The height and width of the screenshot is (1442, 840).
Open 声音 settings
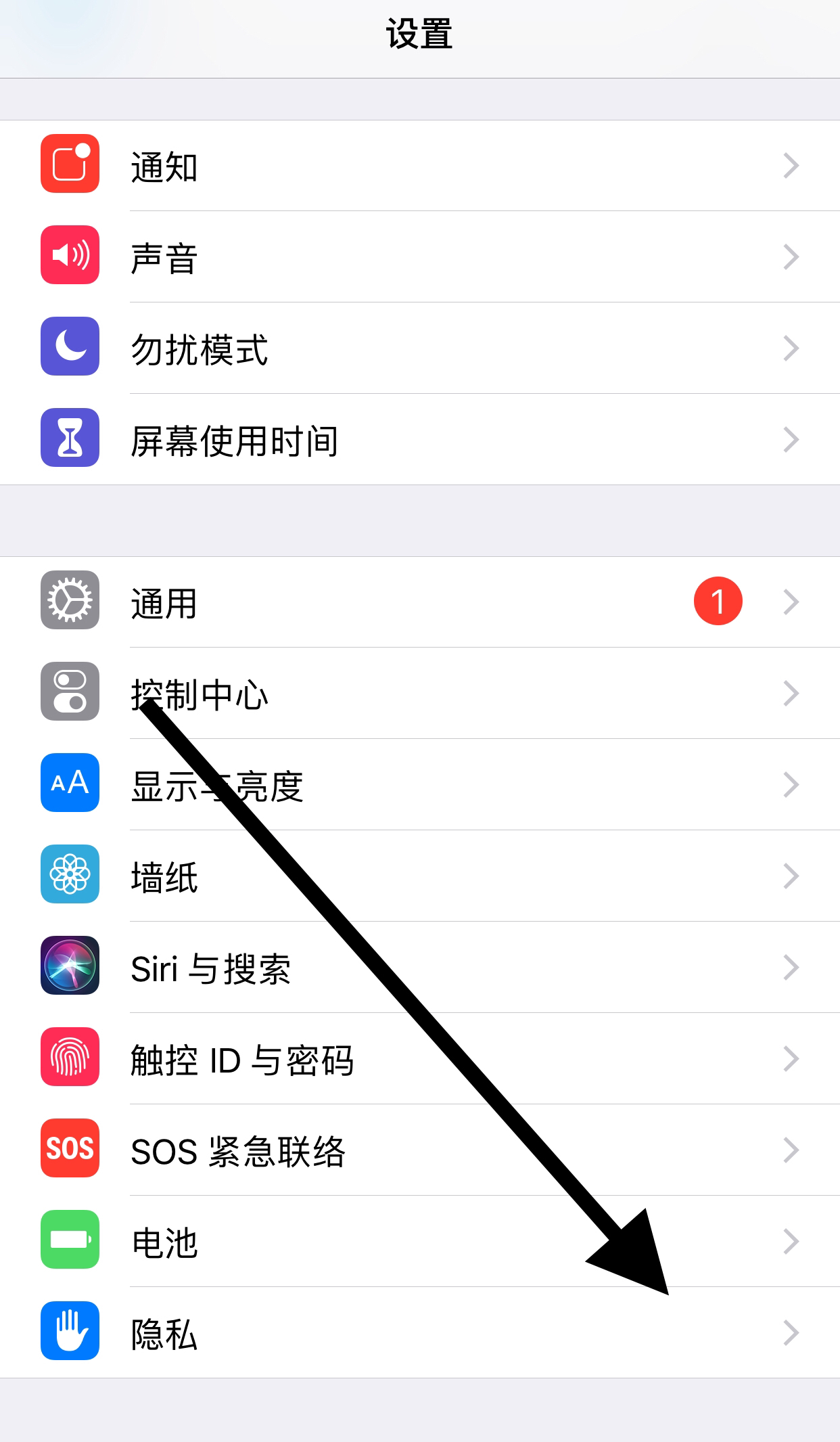pyautogui.click(x=420, y=257)
